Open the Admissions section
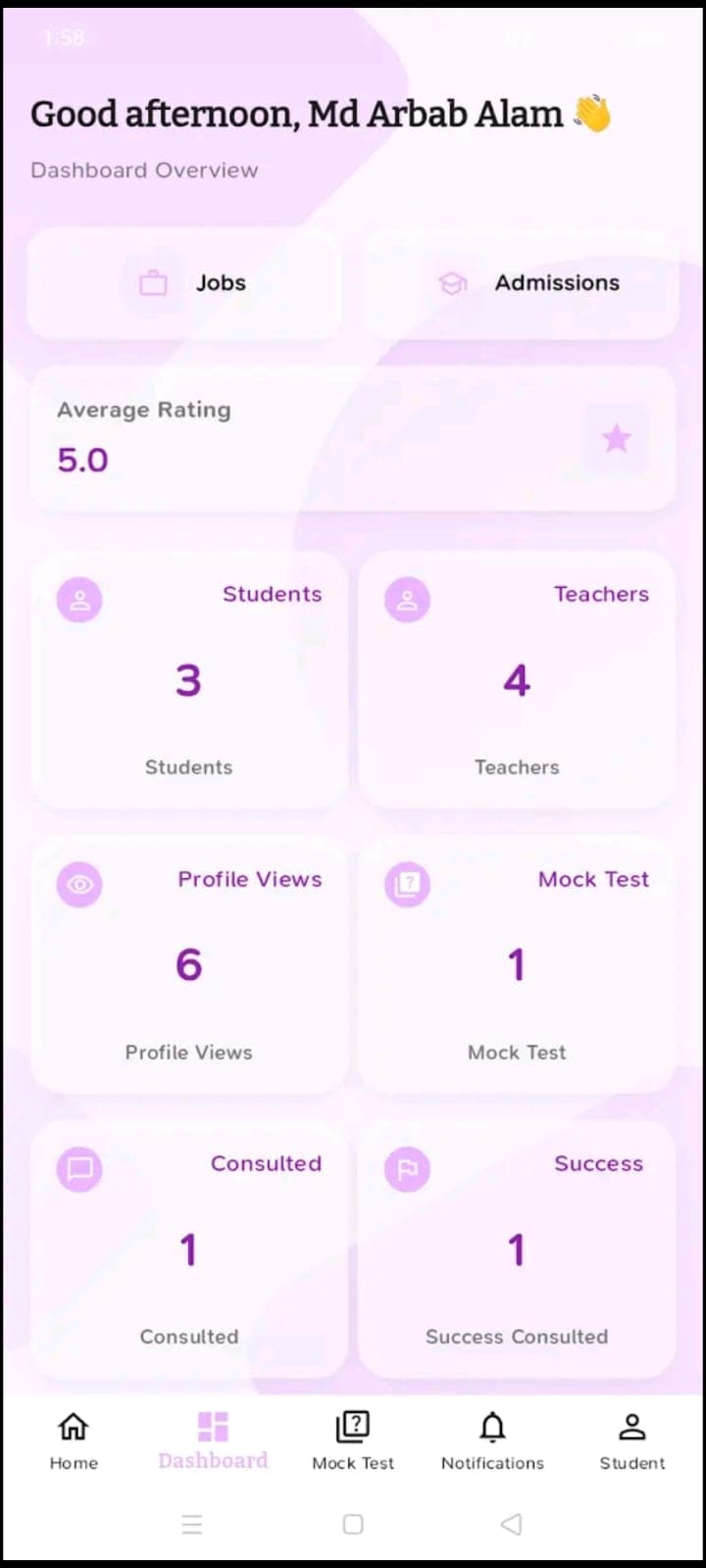 tap(520, 283)
